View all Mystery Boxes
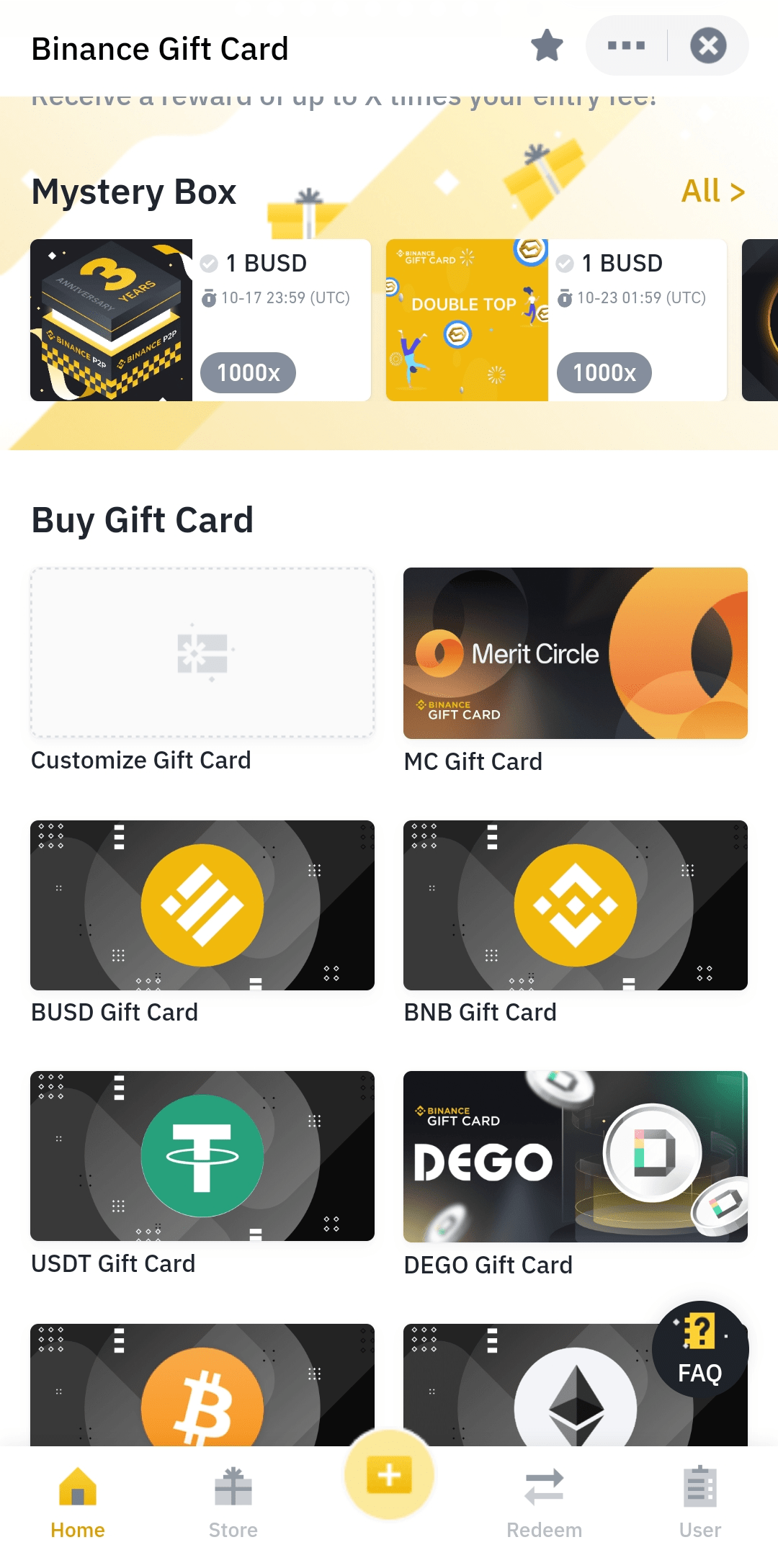The height and width of the screenshot is (1568, 778). 712,192
